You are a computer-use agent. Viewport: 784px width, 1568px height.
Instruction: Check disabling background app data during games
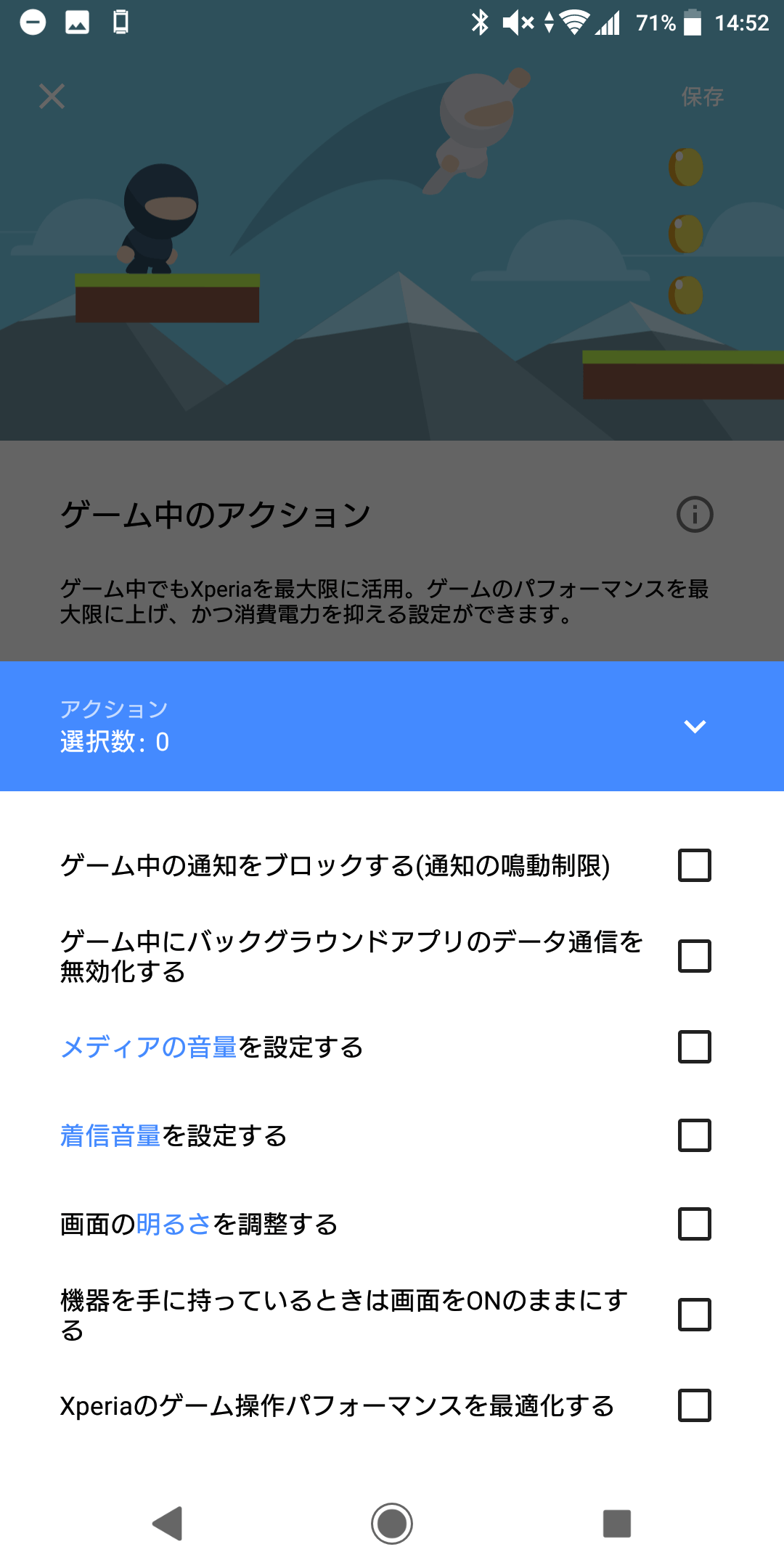pos(694,956)
